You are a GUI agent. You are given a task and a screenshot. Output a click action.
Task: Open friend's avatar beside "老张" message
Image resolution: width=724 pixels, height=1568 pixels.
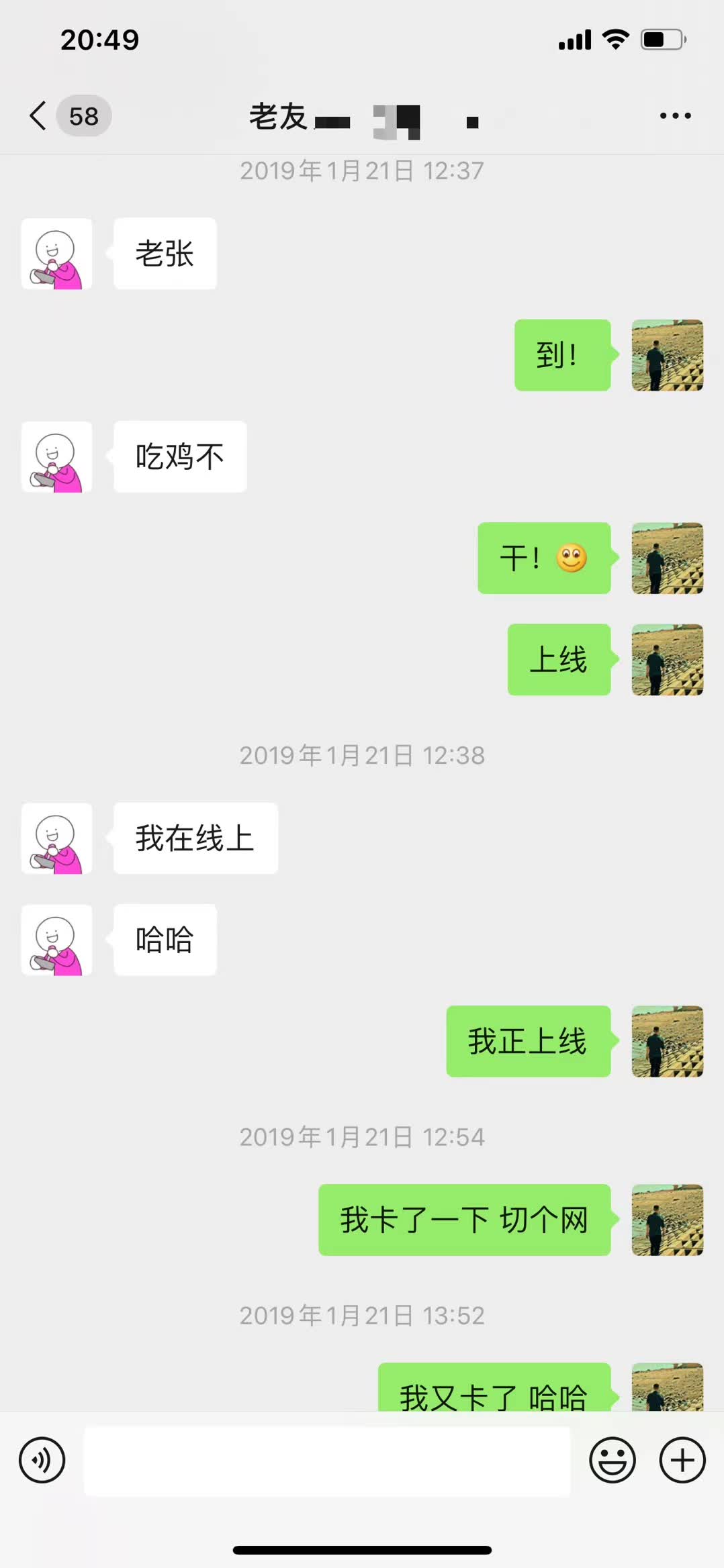coord(56,254)
